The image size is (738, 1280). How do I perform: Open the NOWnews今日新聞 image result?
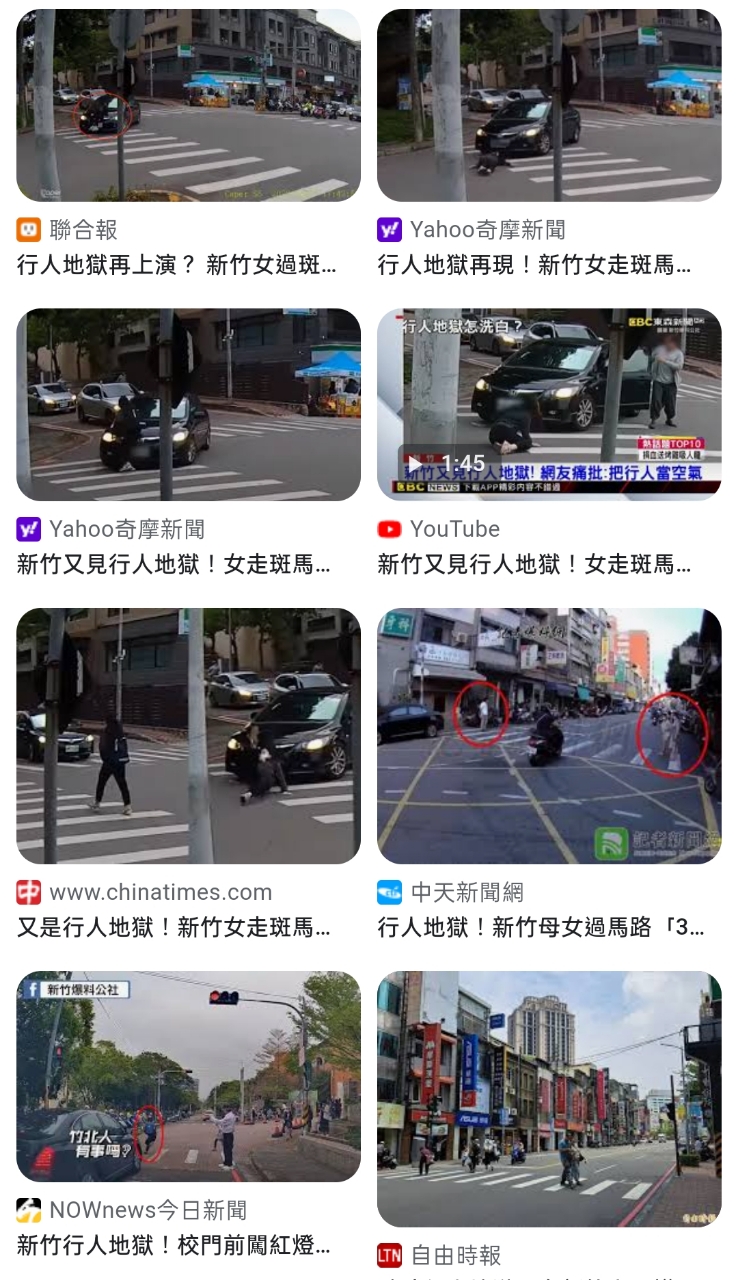pyautogui.click(x=188, y=1076)
